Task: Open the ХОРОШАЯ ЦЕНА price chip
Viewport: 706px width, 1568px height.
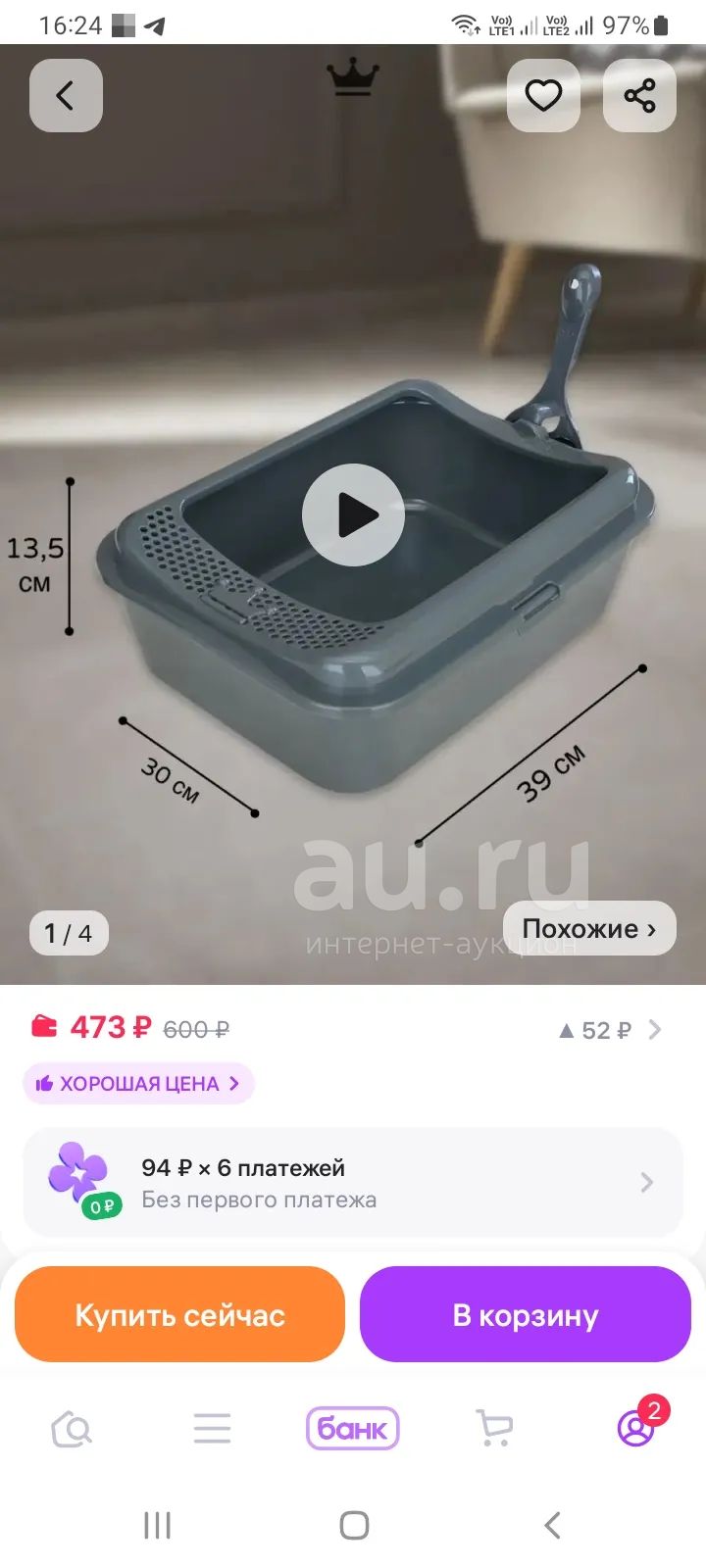Action: [x=138, y=1084]
